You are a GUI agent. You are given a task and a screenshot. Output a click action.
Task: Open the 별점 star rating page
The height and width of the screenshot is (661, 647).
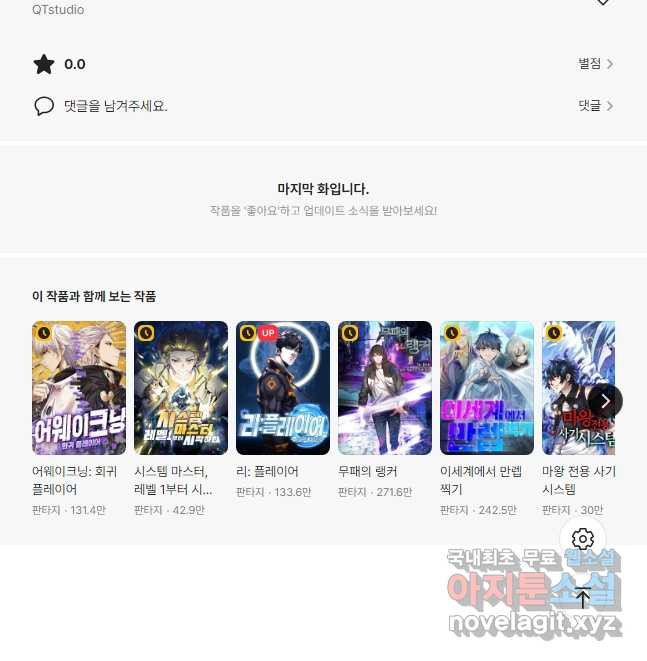(x=595, y=64)
